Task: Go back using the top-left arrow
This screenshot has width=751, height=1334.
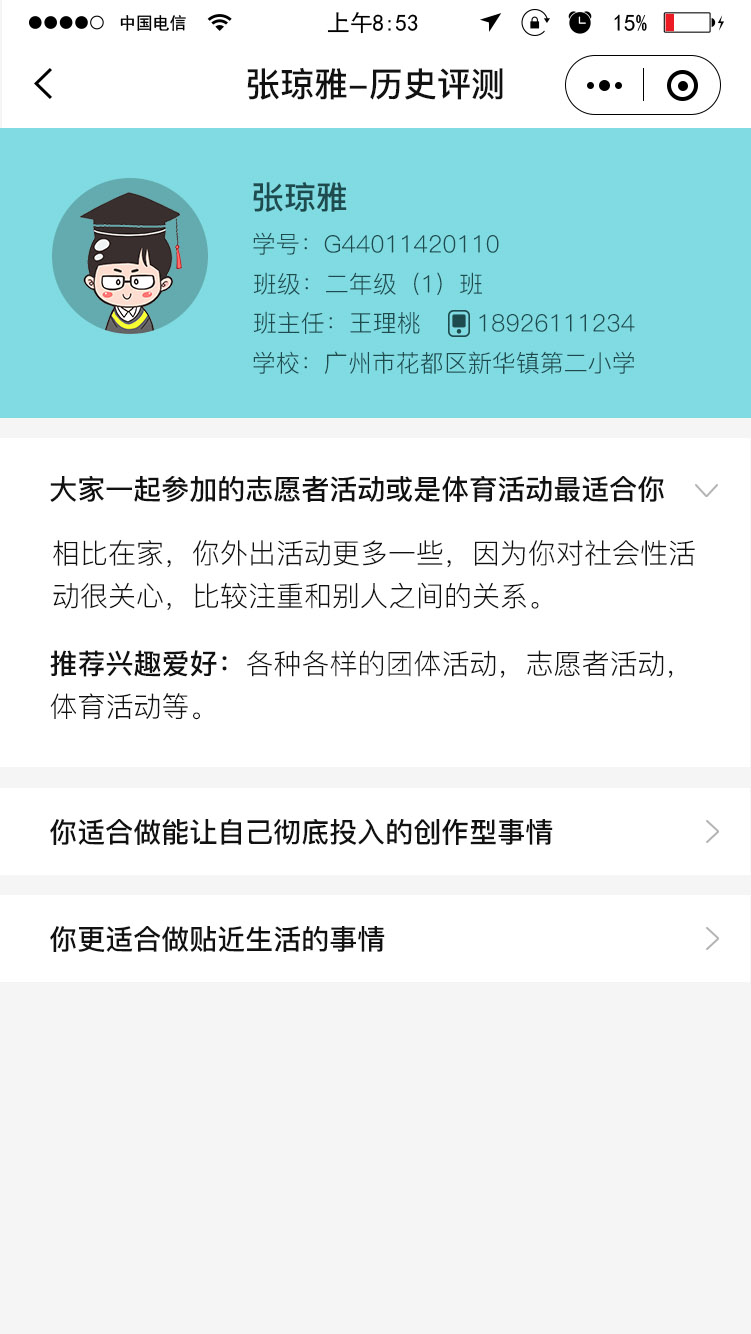Action: (43, 85)
